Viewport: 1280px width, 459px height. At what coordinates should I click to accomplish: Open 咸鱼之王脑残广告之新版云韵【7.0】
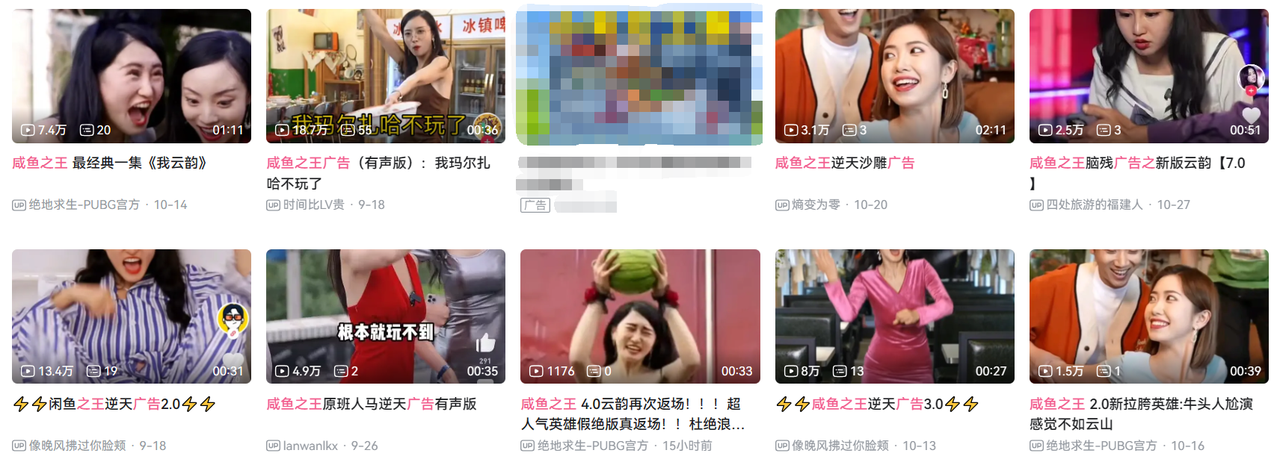1148,76
